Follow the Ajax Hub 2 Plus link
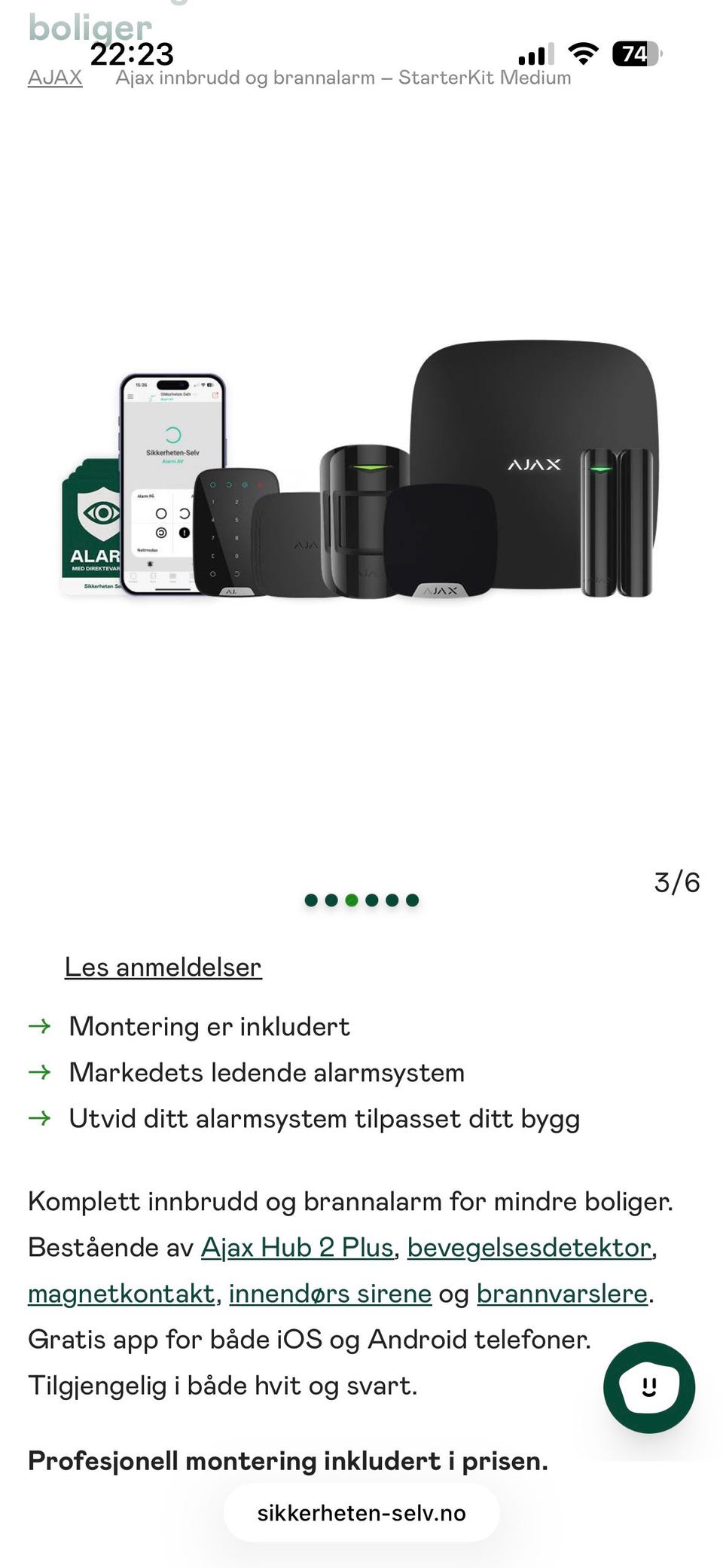The image size is (723, 1568). point(297,1247)
